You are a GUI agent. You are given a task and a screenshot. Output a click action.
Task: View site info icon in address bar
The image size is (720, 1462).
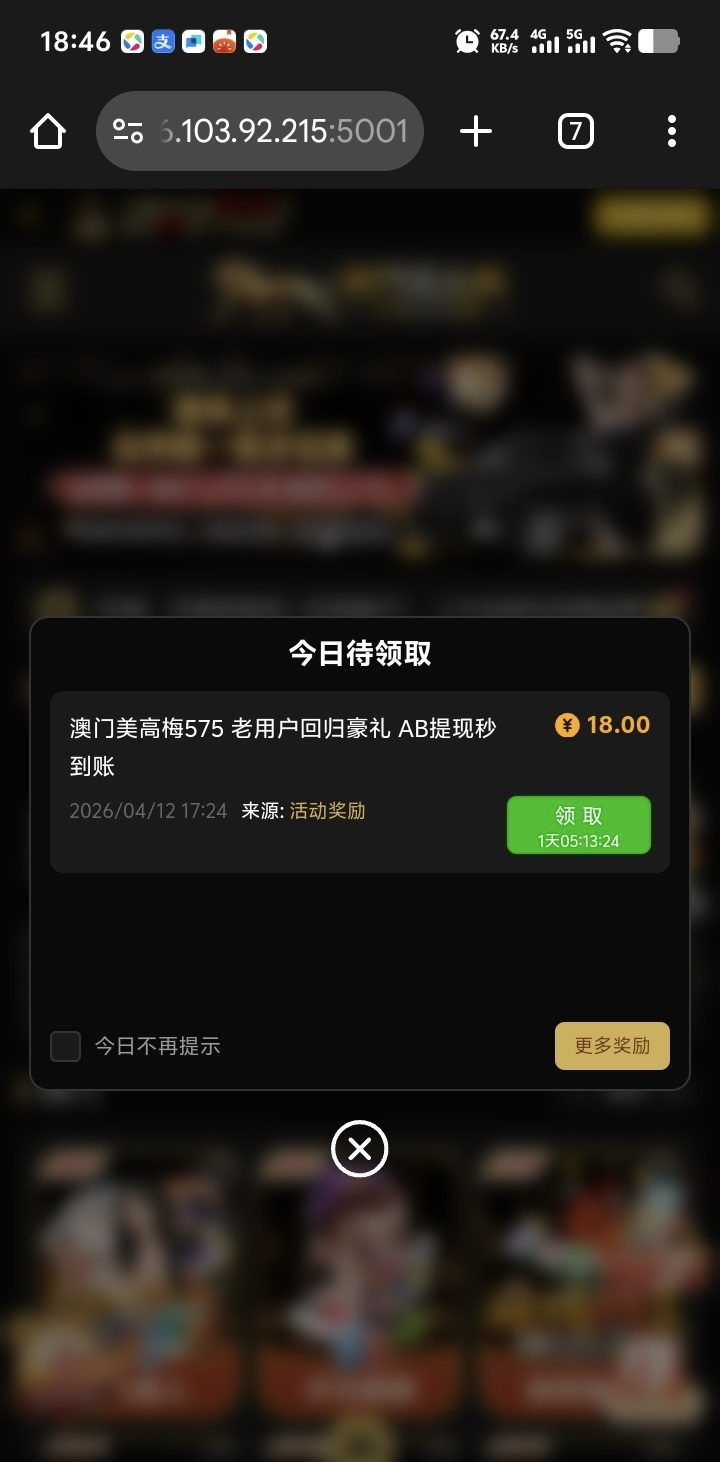point(128,132)
